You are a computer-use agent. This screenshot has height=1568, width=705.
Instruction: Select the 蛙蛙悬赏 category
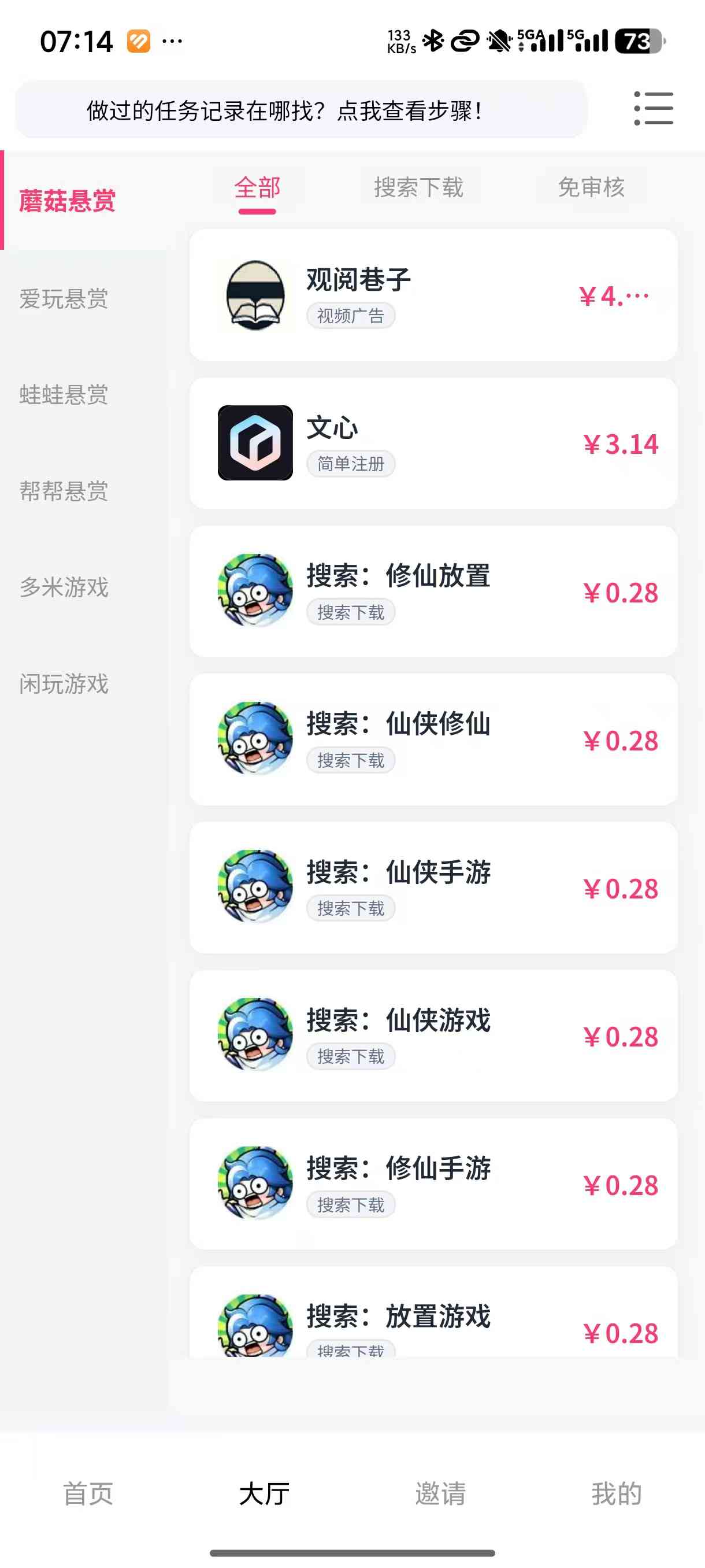63,397
